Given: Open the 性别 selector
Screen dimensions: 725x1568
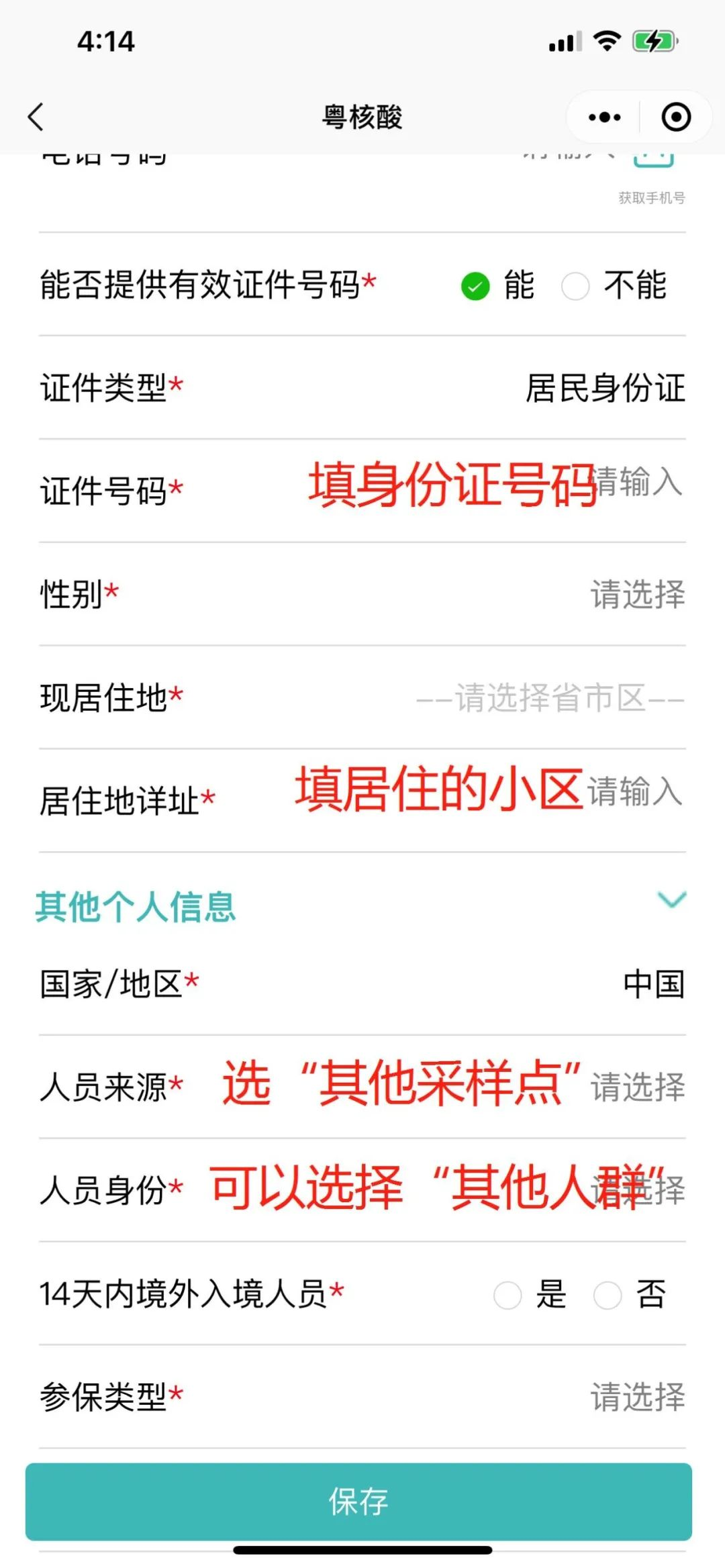Looking at the screenshot, I should click(636, 595).
